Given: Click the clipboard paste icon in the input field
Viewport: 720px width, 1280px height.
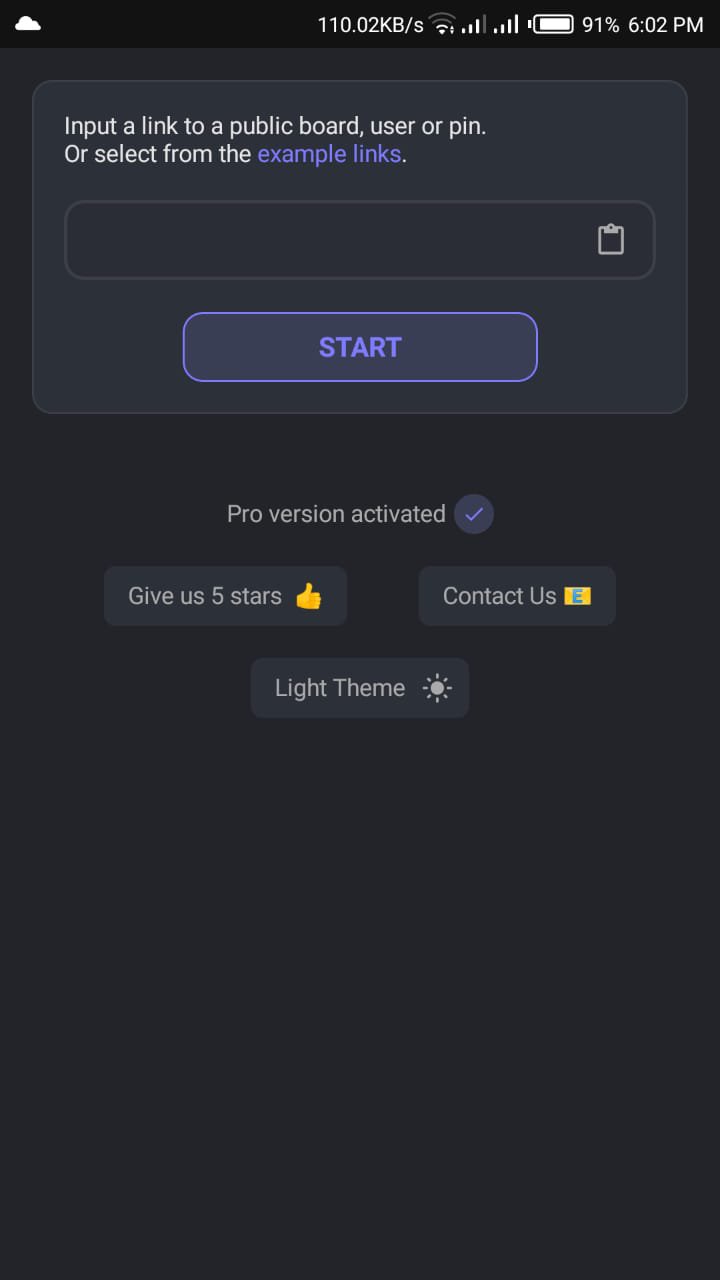Looking at the screenshot, I should pos(611,239).
